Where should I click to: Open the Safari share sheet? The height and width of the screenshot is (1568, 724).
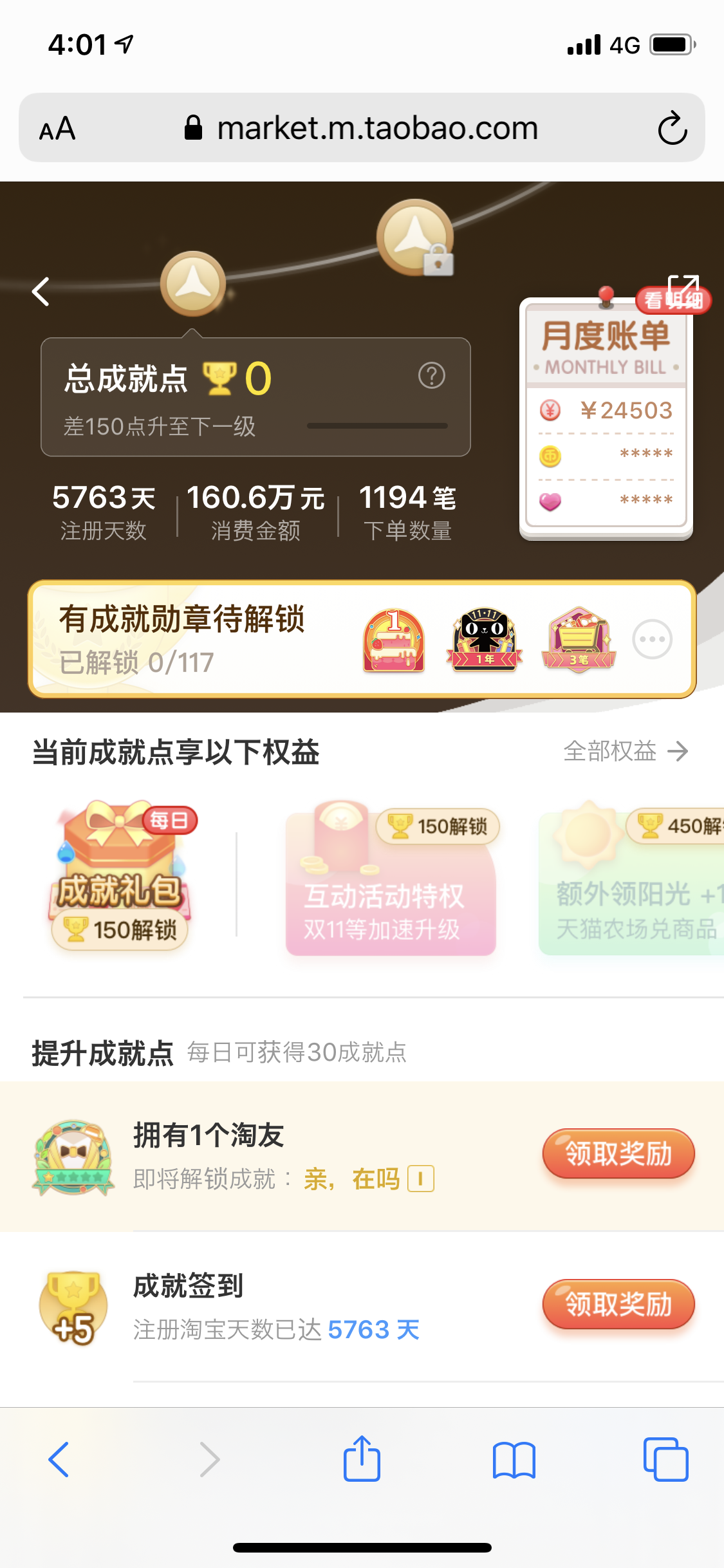(362, 1459)
